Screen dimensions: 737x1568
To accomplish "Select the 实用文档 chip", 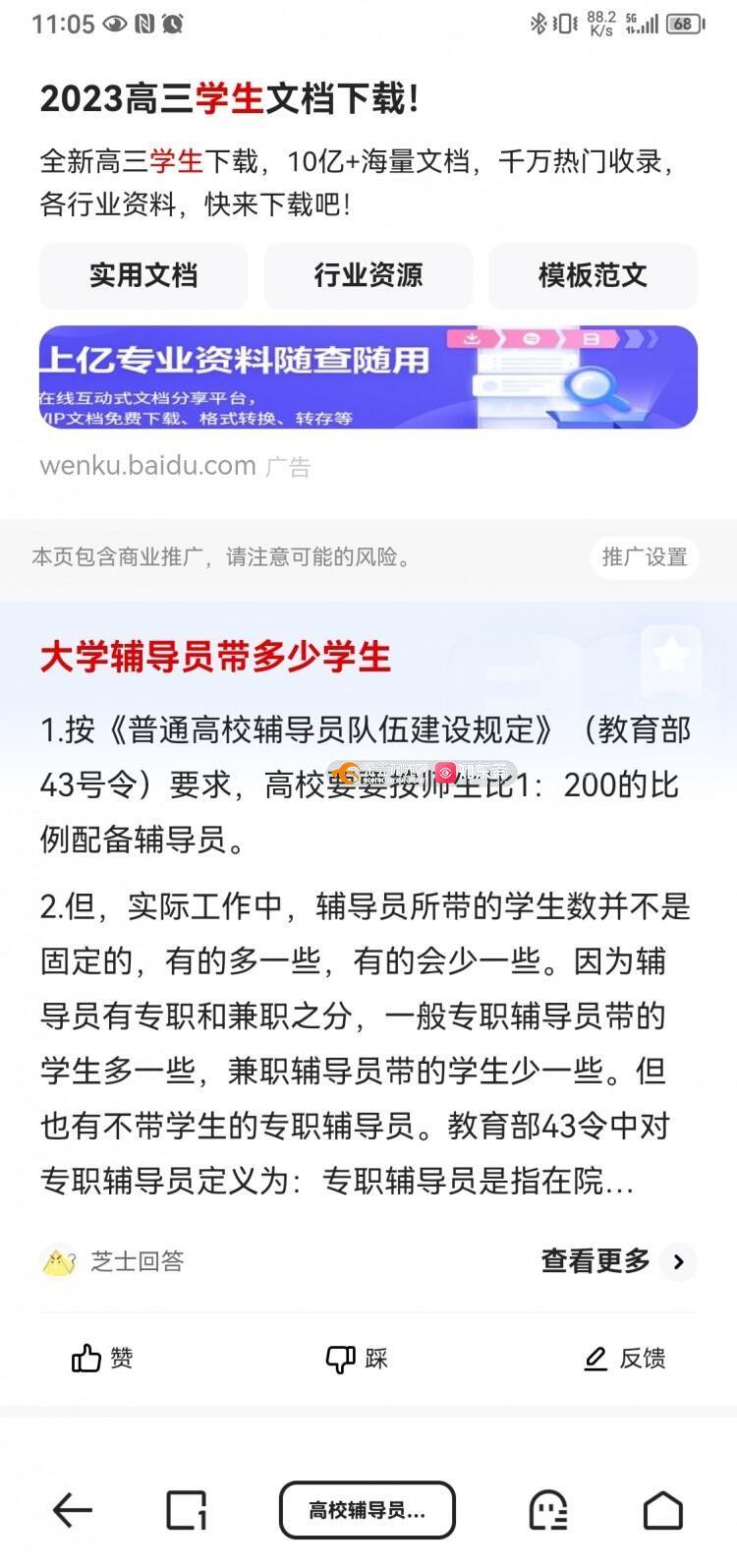I will click(143, 275).
